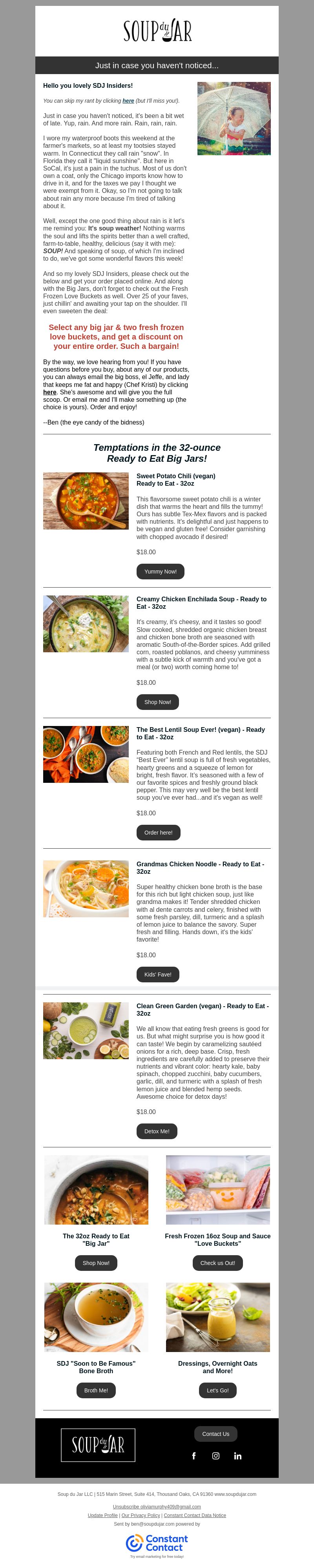This screenshot has height=1568, width=314.
Task: Tap Order here! for the lentil soup
Action: point(158,832)
